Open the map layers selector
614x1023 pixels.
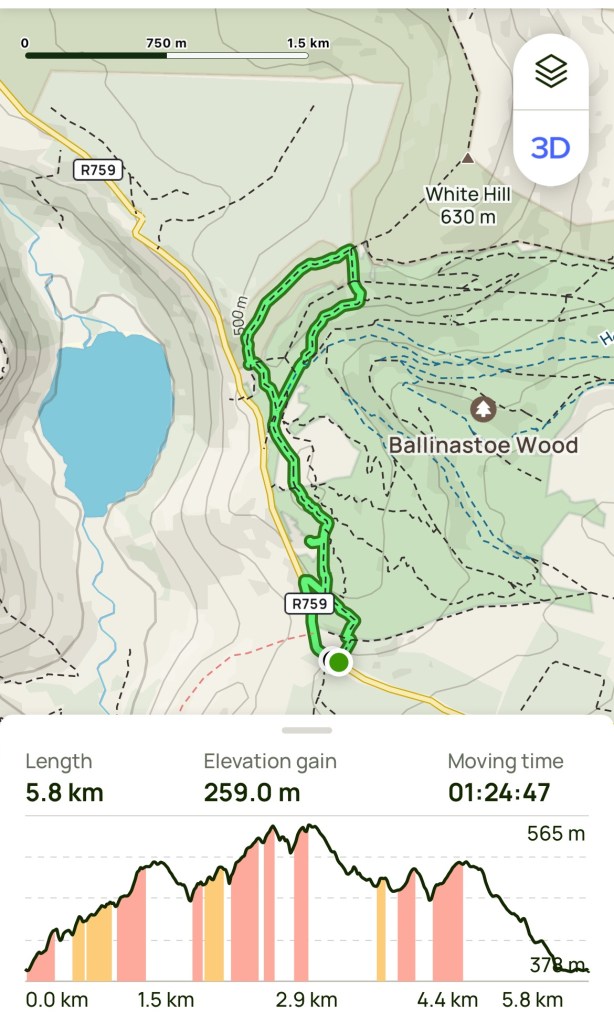(x=550, y=72)
